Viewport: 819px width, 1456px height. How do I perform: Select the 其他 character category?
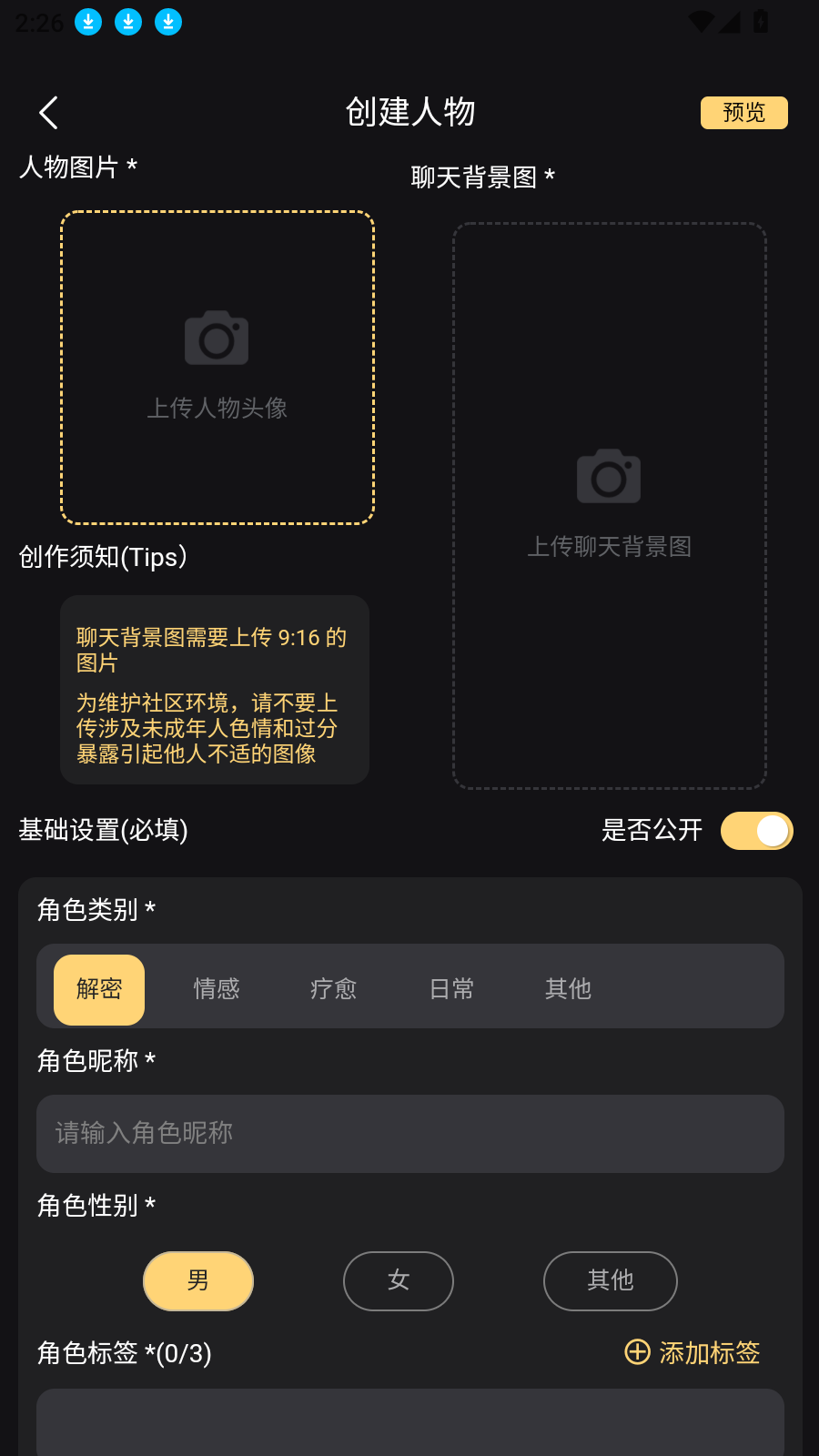tap(568, 988)
